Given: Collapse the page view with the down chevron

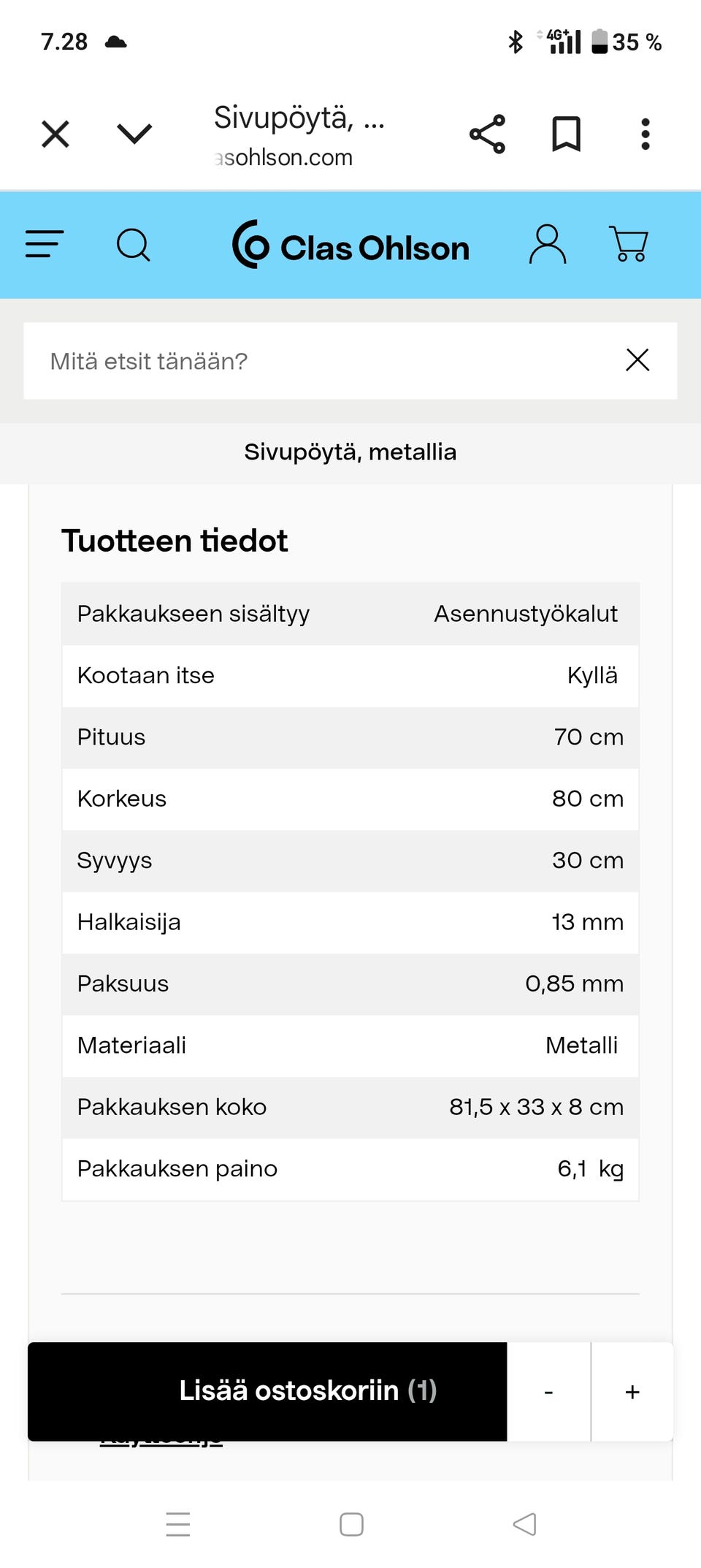Looking at the screenshot, I should coord(134,133).
